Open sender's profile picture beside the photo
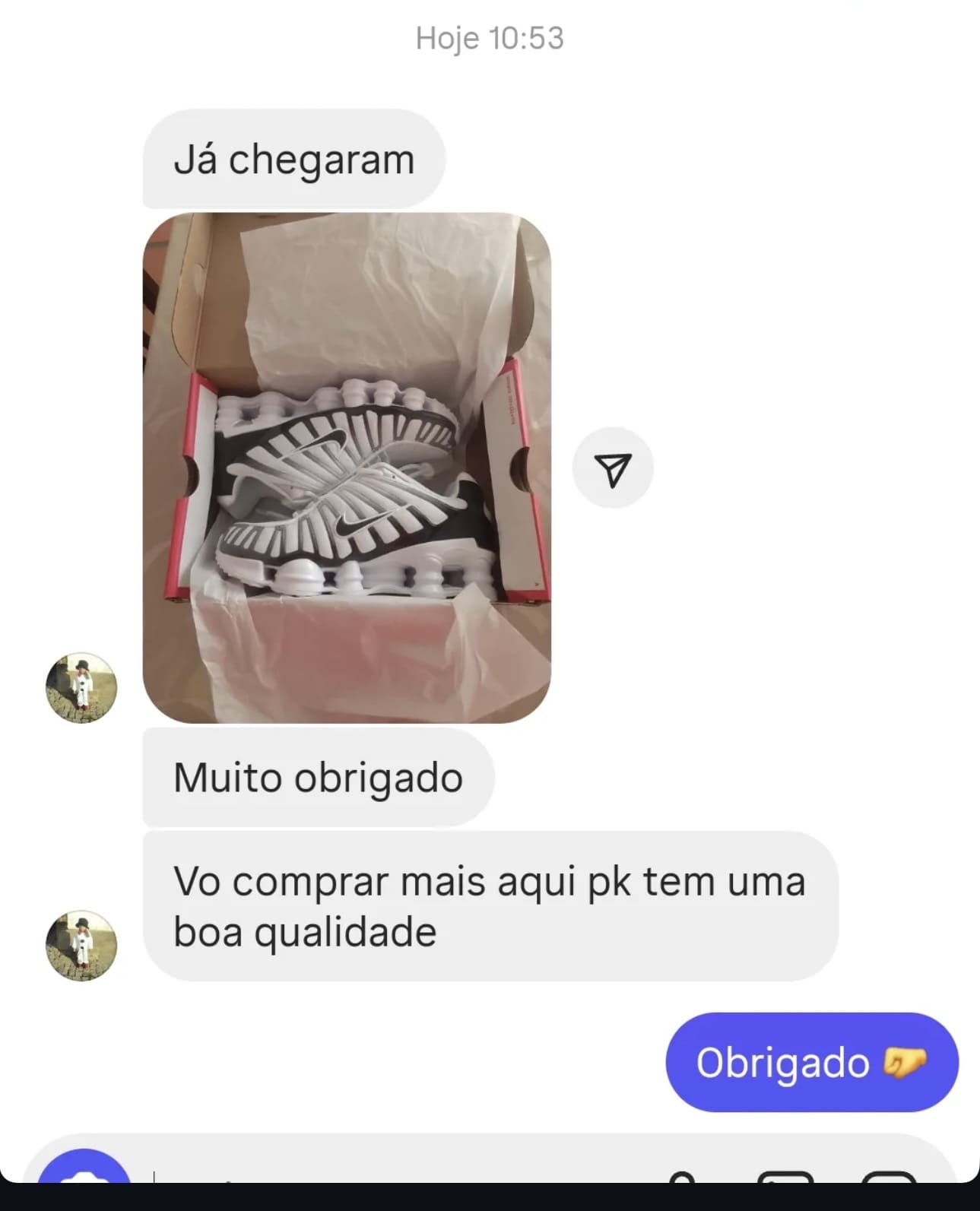The height and width of the screenshot is (1211, 980). point(81,687)
